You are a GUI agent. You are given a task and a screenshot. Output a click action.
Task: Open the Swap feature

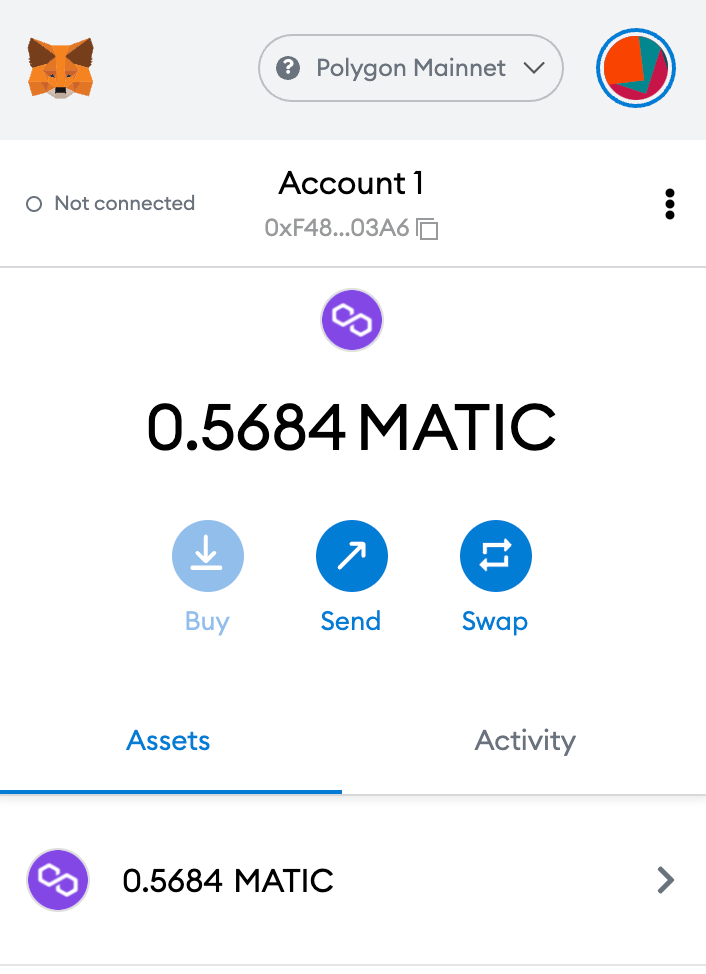[495, 555]
